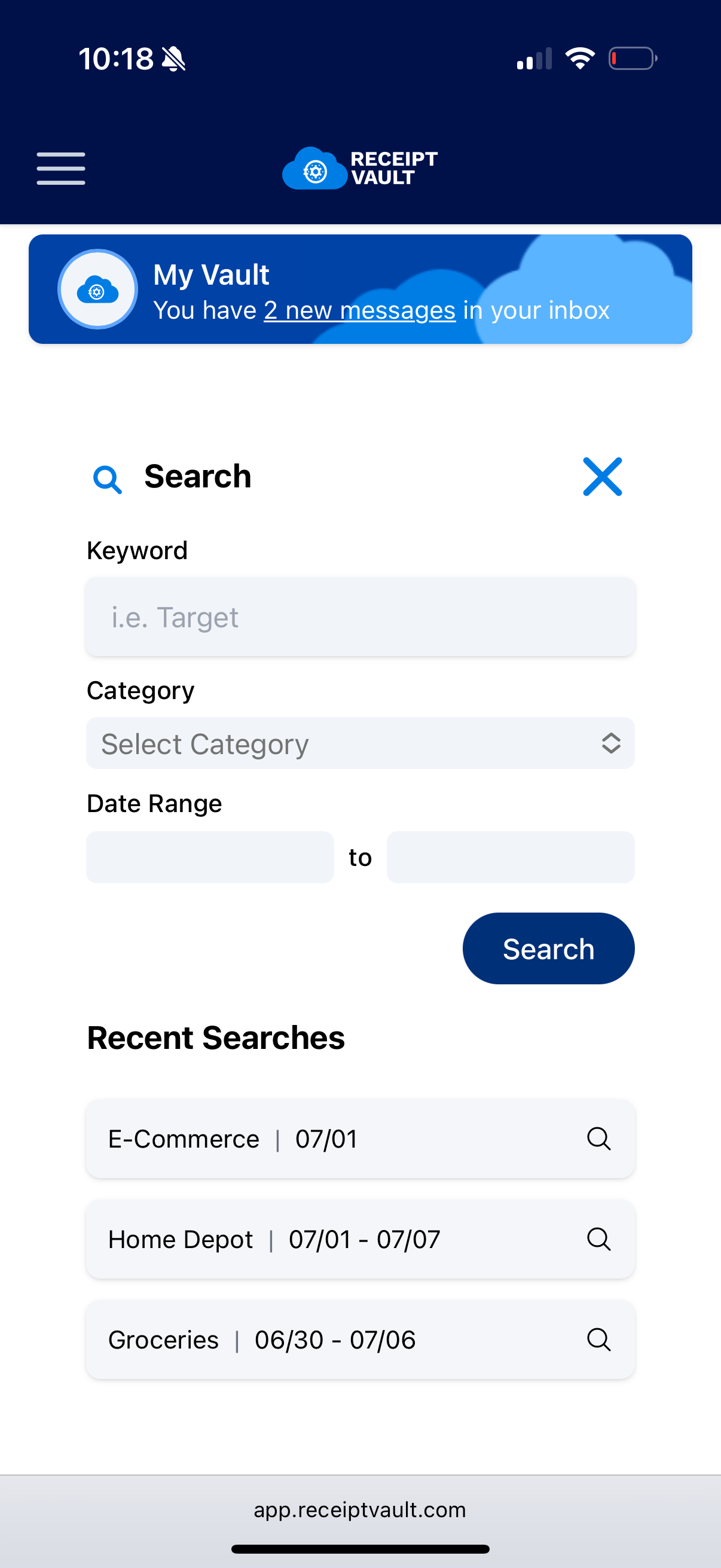
Task: Rerun the Home Depot recent search
Action: 360,1239
